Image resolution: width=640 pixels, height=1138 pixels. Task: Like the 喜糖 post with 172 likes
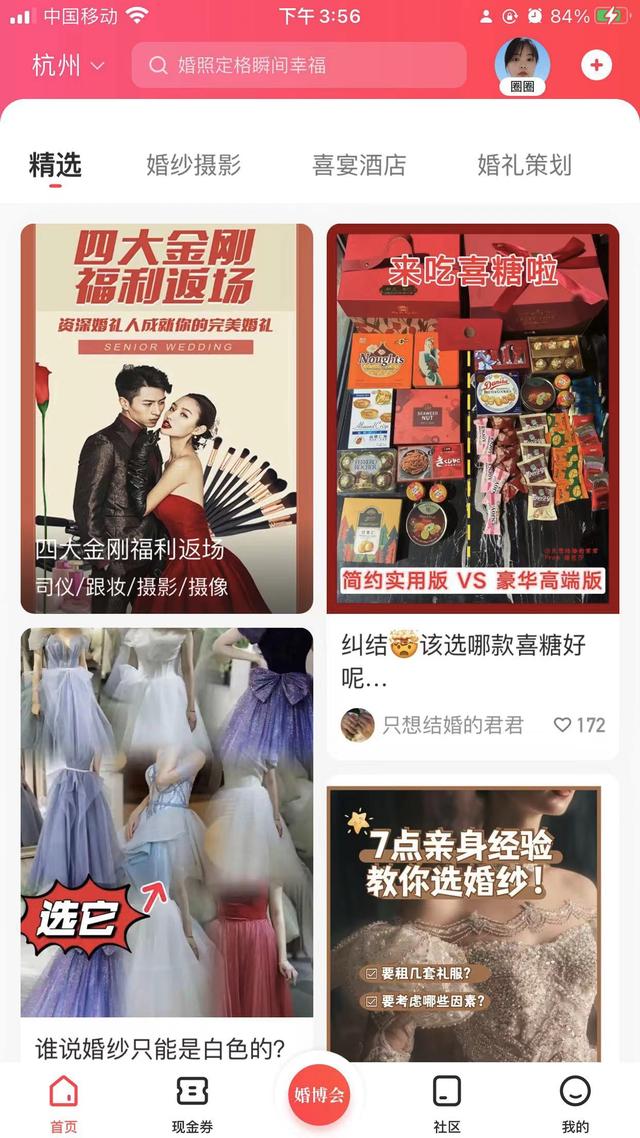tap(579, 724)
